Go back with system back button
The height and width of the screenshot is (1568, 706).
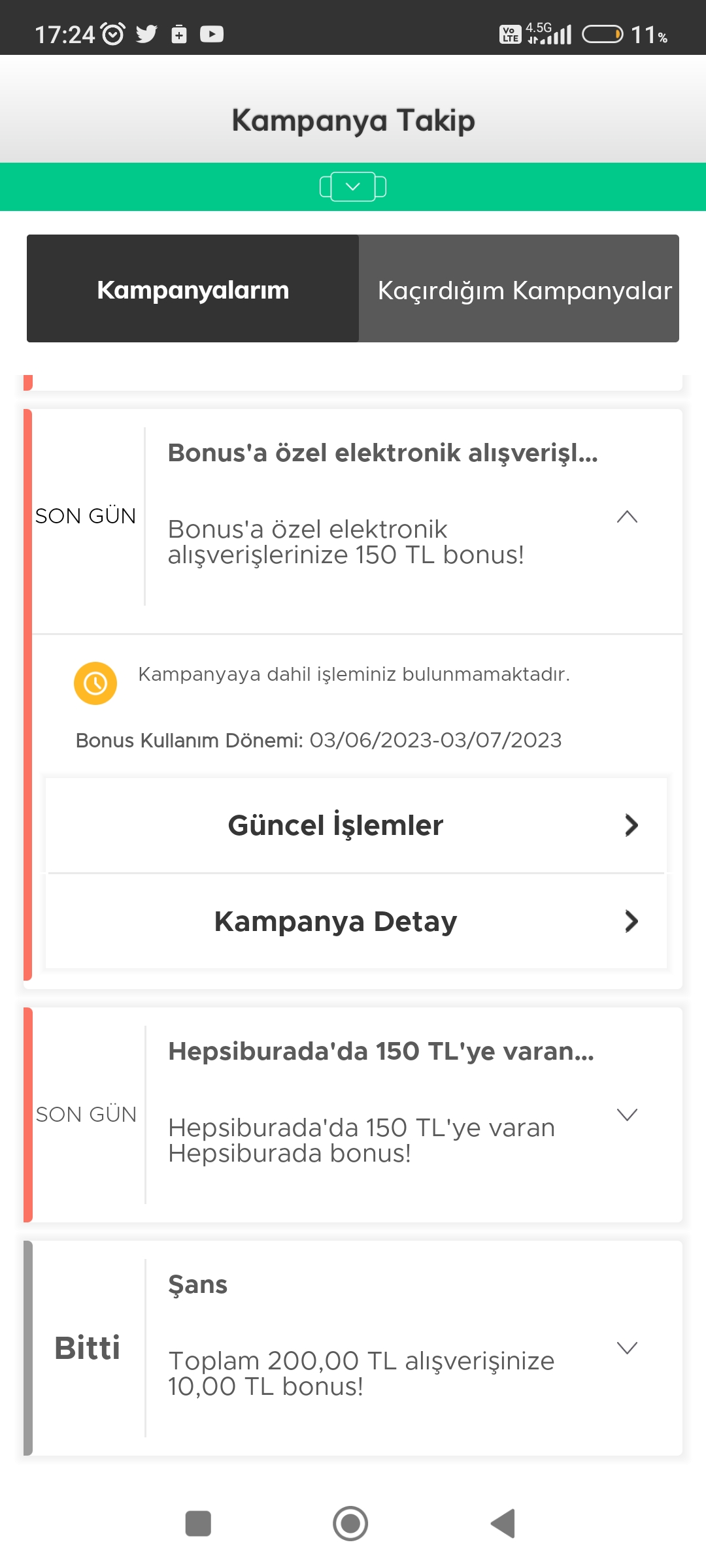(503, 1524)
